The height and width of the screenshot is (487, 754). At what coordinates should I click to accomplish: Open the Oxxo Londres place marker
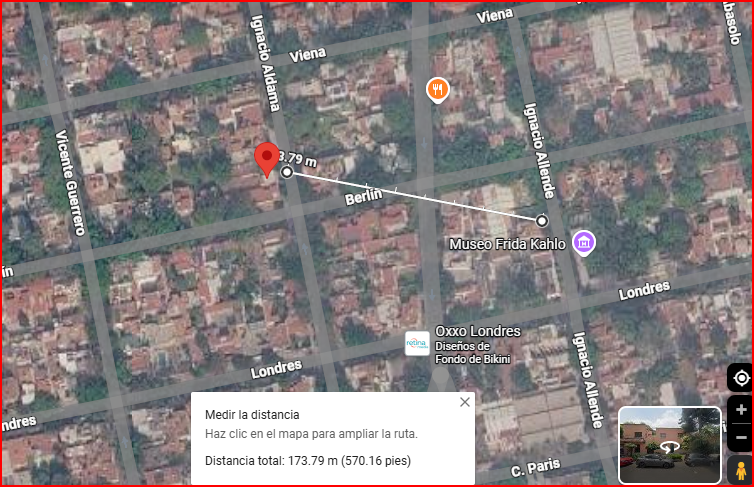point(417,343)
